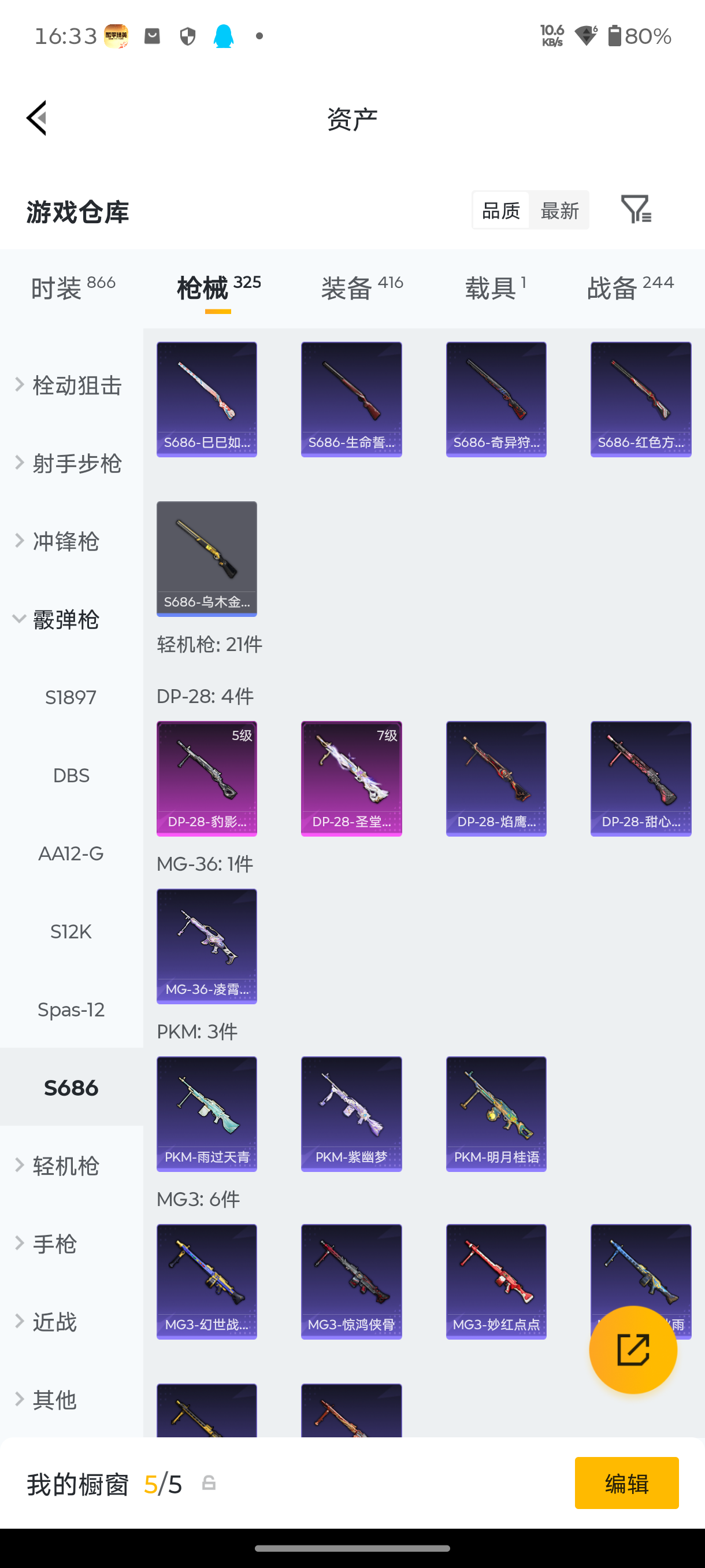Select 品质 sorting mode
This screenshot has height=1568, width=705.
pyautogui.click(x=499, y=210)
